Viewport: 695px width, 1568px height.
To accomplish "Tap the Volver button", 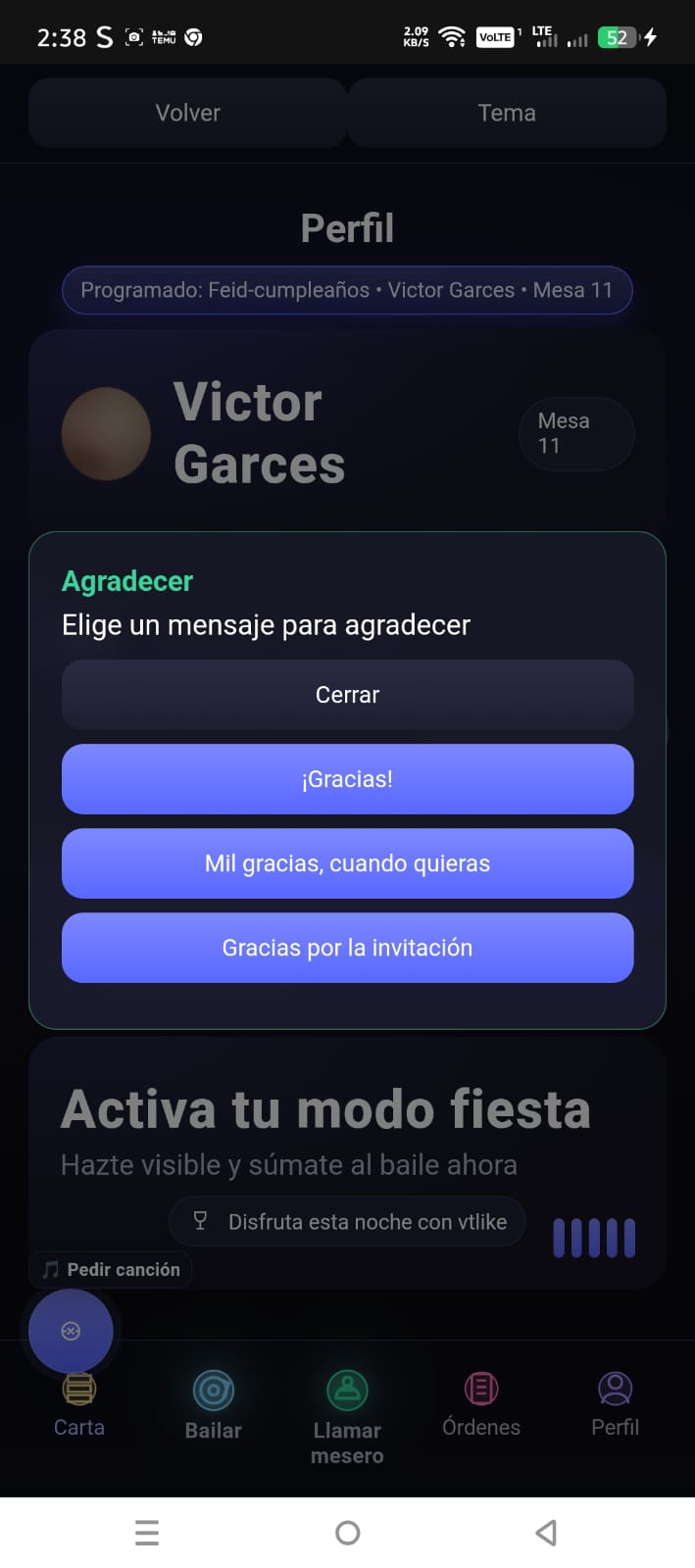I will point(187,113).
